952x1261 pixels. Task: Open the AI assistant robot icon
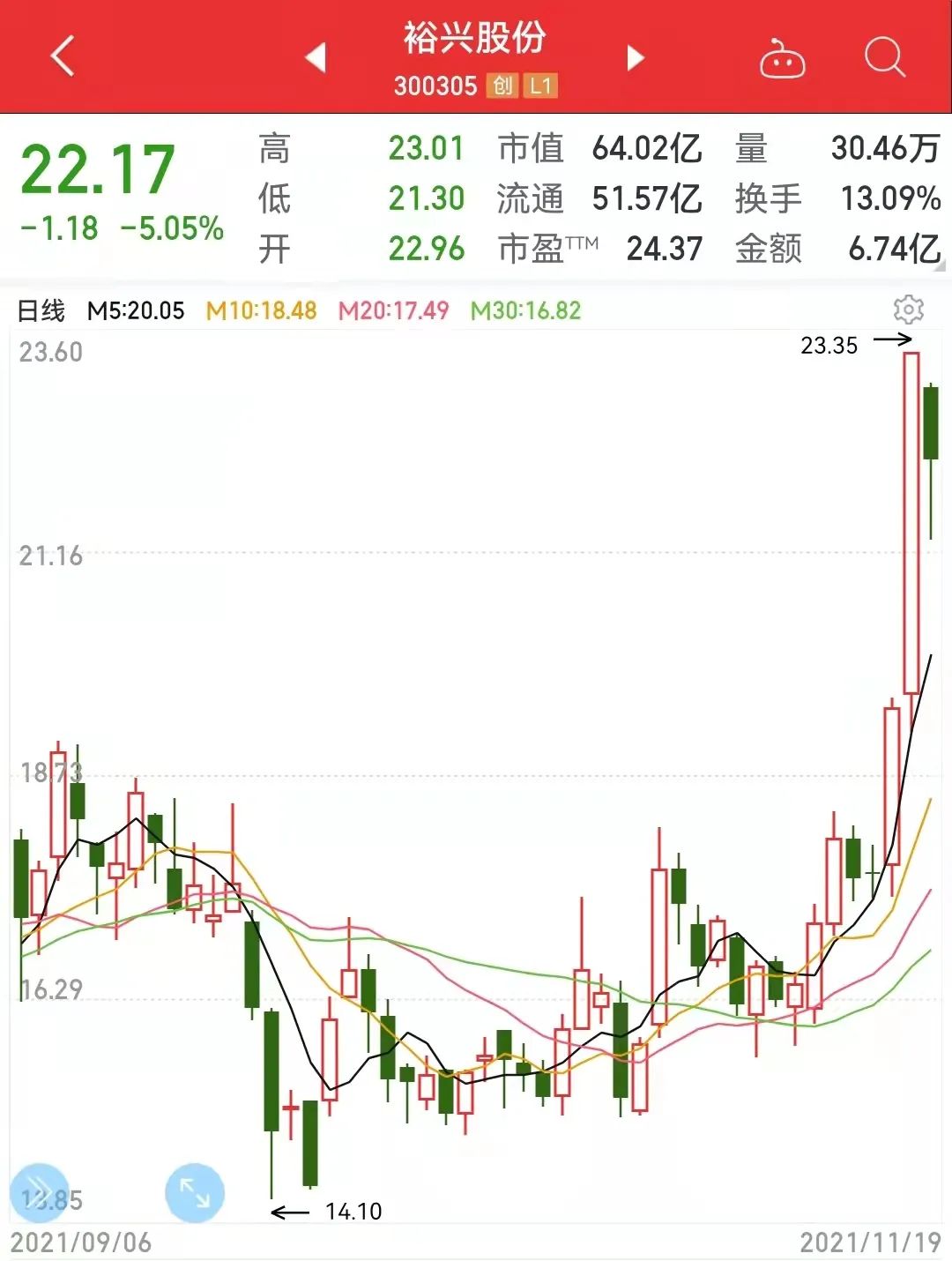tap(782, 59)
